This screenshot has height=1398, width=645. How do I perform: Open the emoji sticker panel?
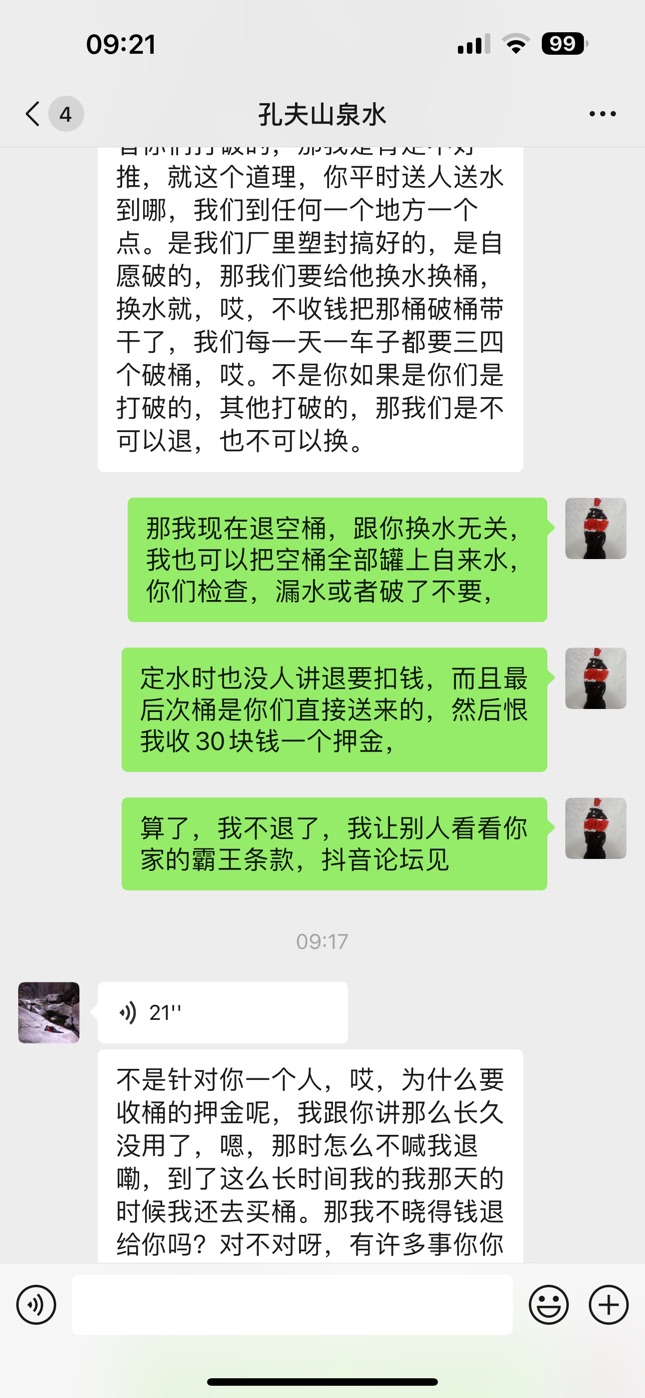tap(549, 1305)
